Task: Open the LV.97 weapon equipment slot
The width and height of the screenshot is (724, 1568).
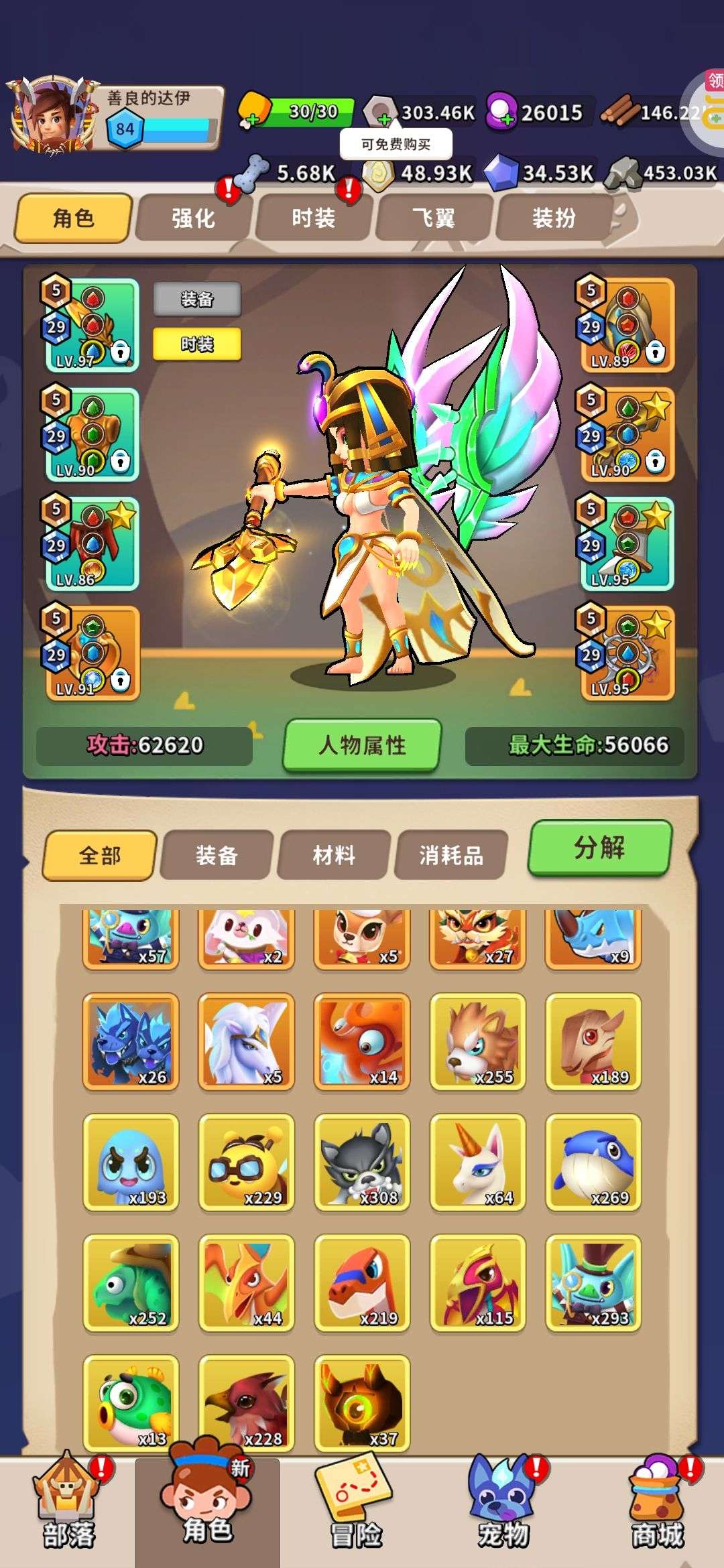Action: coord(92,325)
